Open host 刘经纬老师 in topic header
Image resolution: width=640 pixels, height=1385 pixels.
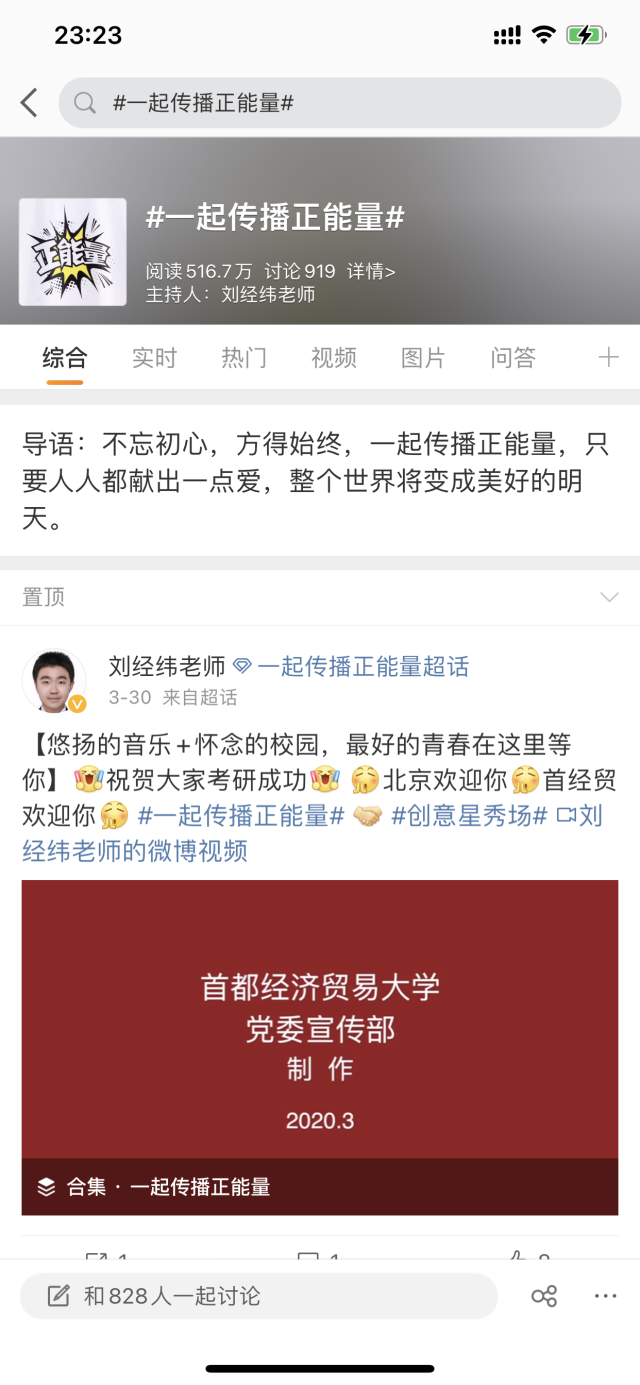(x=268, y=294)
